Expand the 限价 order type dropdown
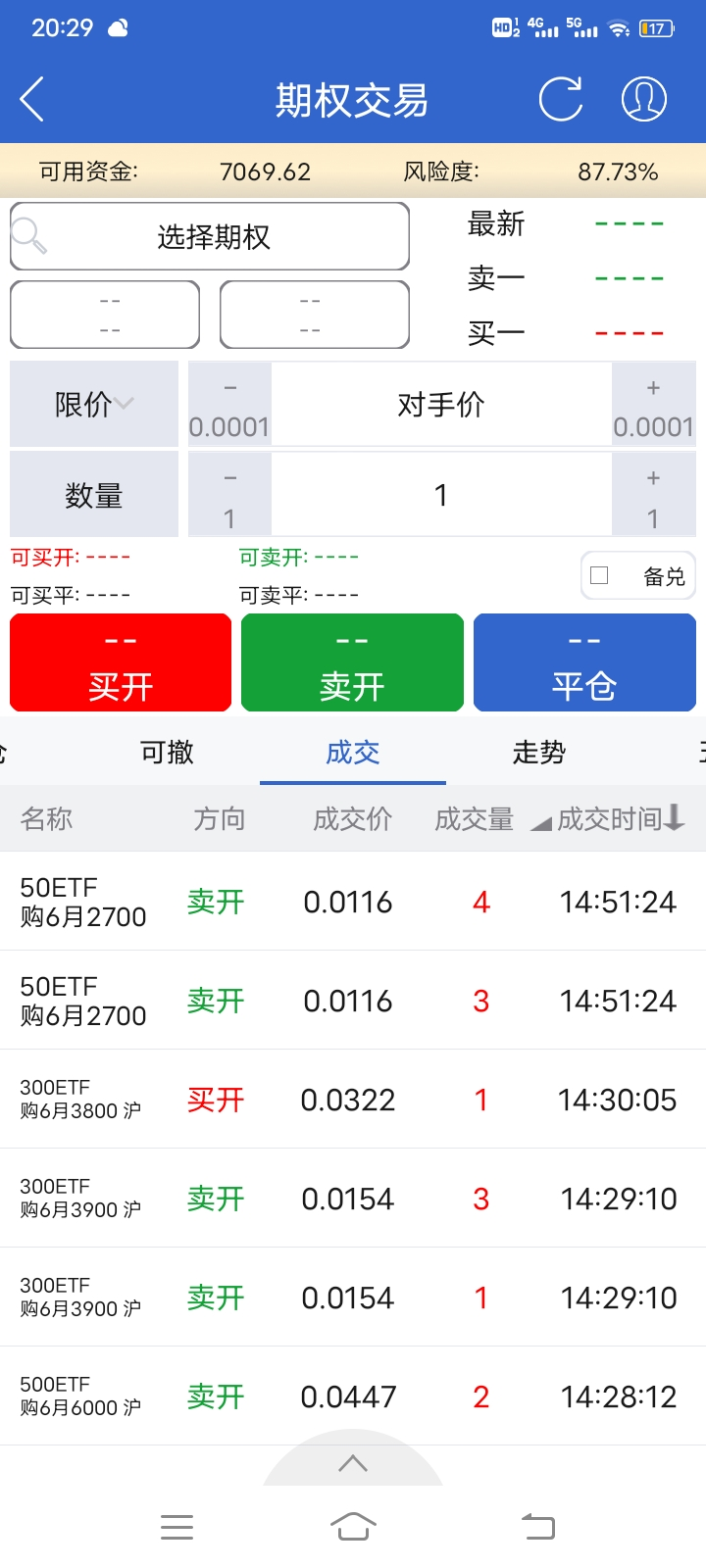The height and width of the screenshot is (1568, 706). (94, 404)
